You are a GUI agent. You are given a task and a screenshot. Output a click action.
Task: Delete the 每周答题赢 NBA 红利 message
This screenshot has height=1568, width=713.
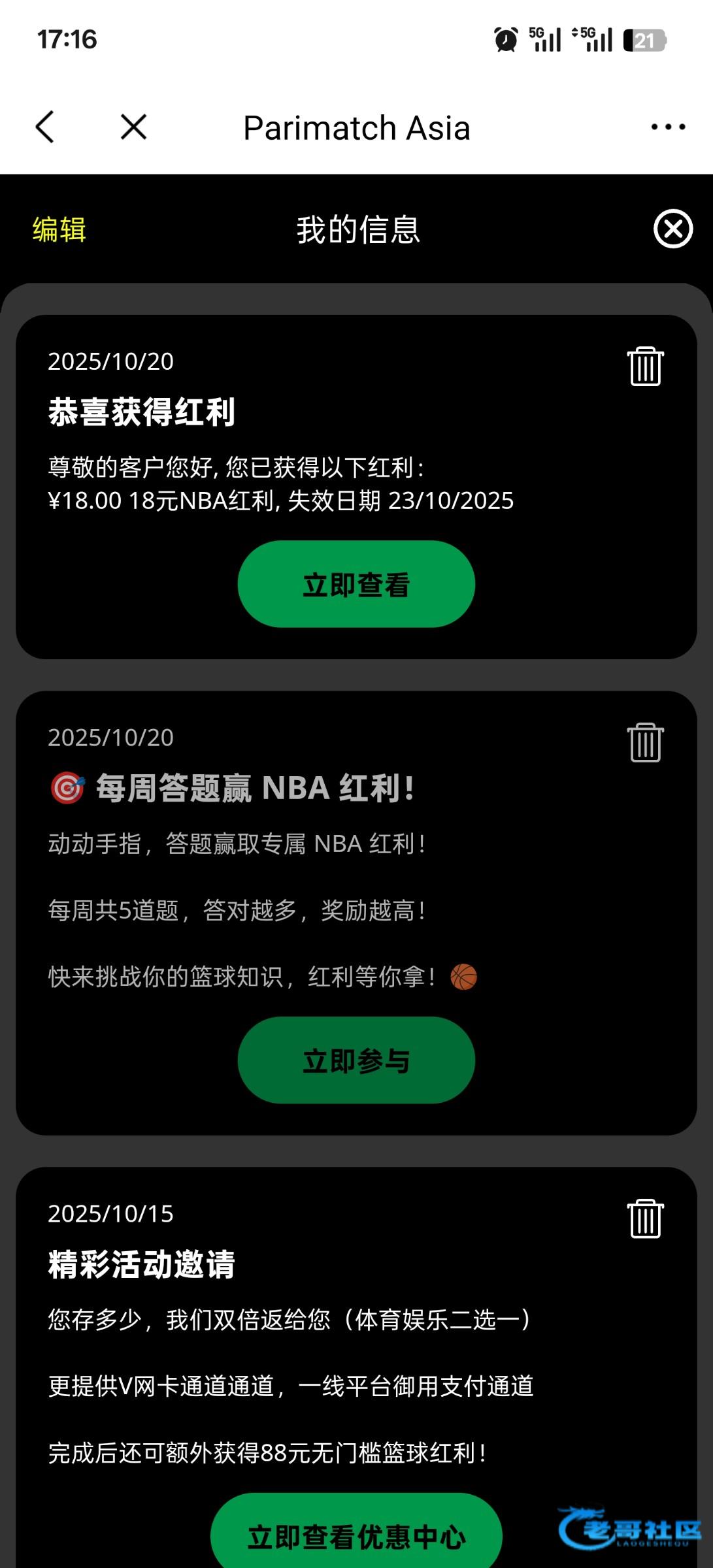coord(646,743)
